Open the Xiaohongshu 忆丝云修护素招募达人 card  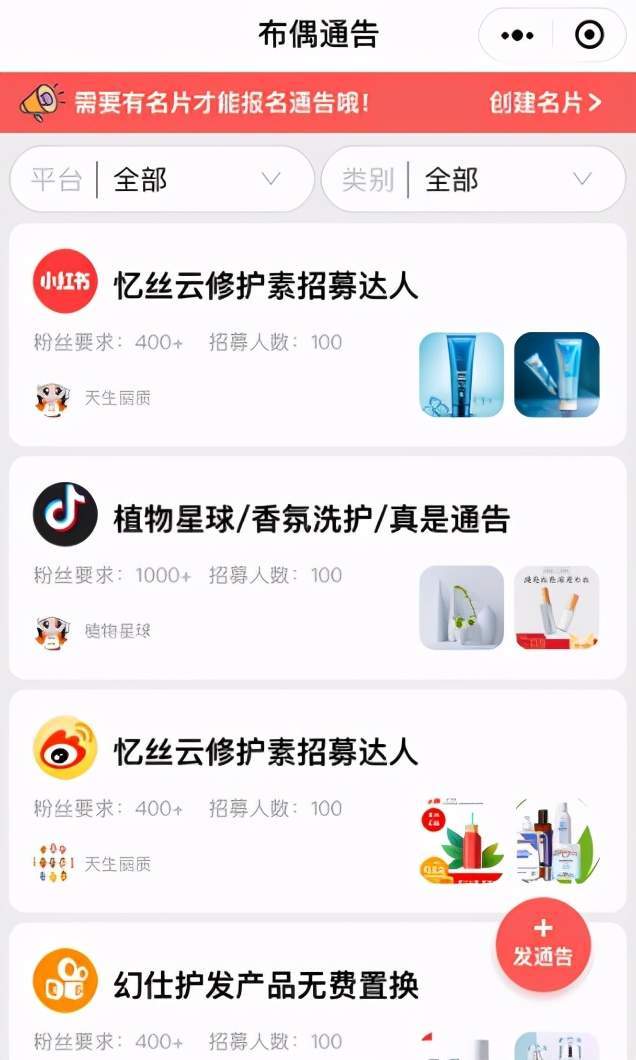(265, 286)
